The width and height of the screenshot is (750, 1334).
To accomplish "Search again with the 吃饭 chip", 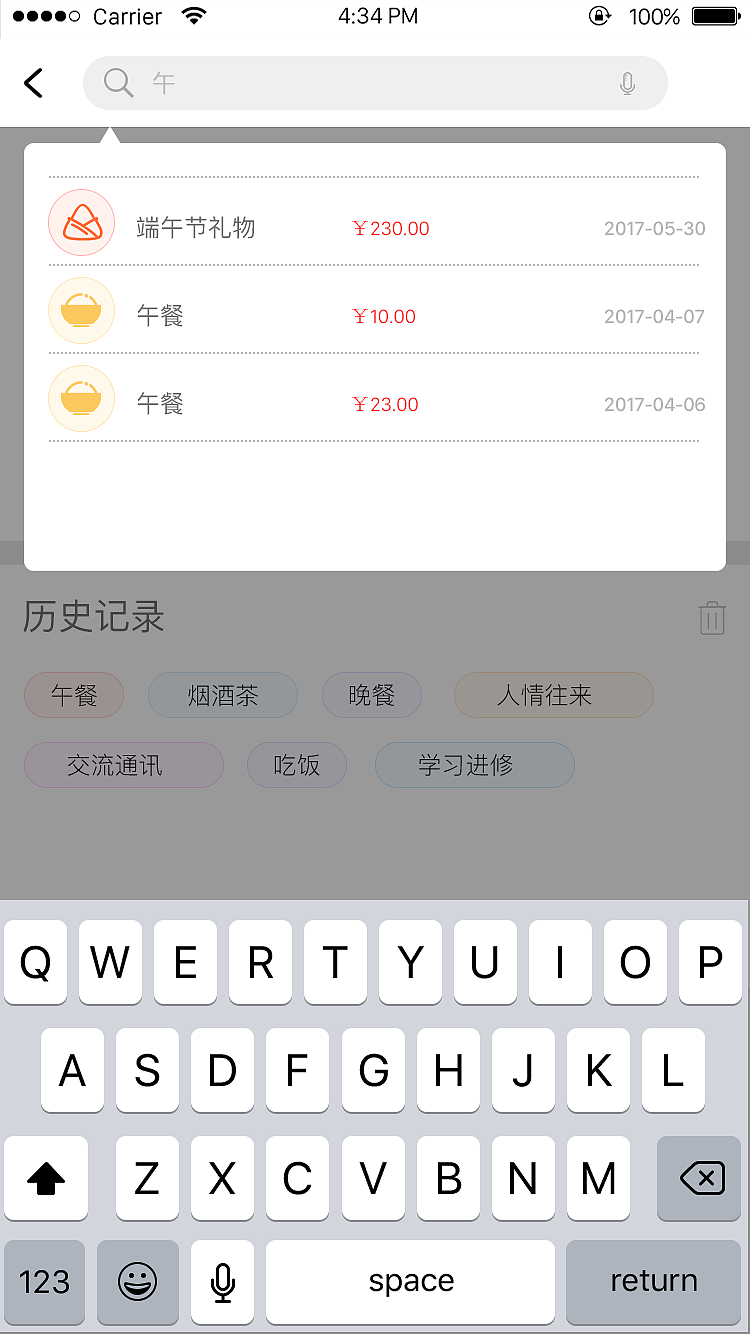I will 297,765.
